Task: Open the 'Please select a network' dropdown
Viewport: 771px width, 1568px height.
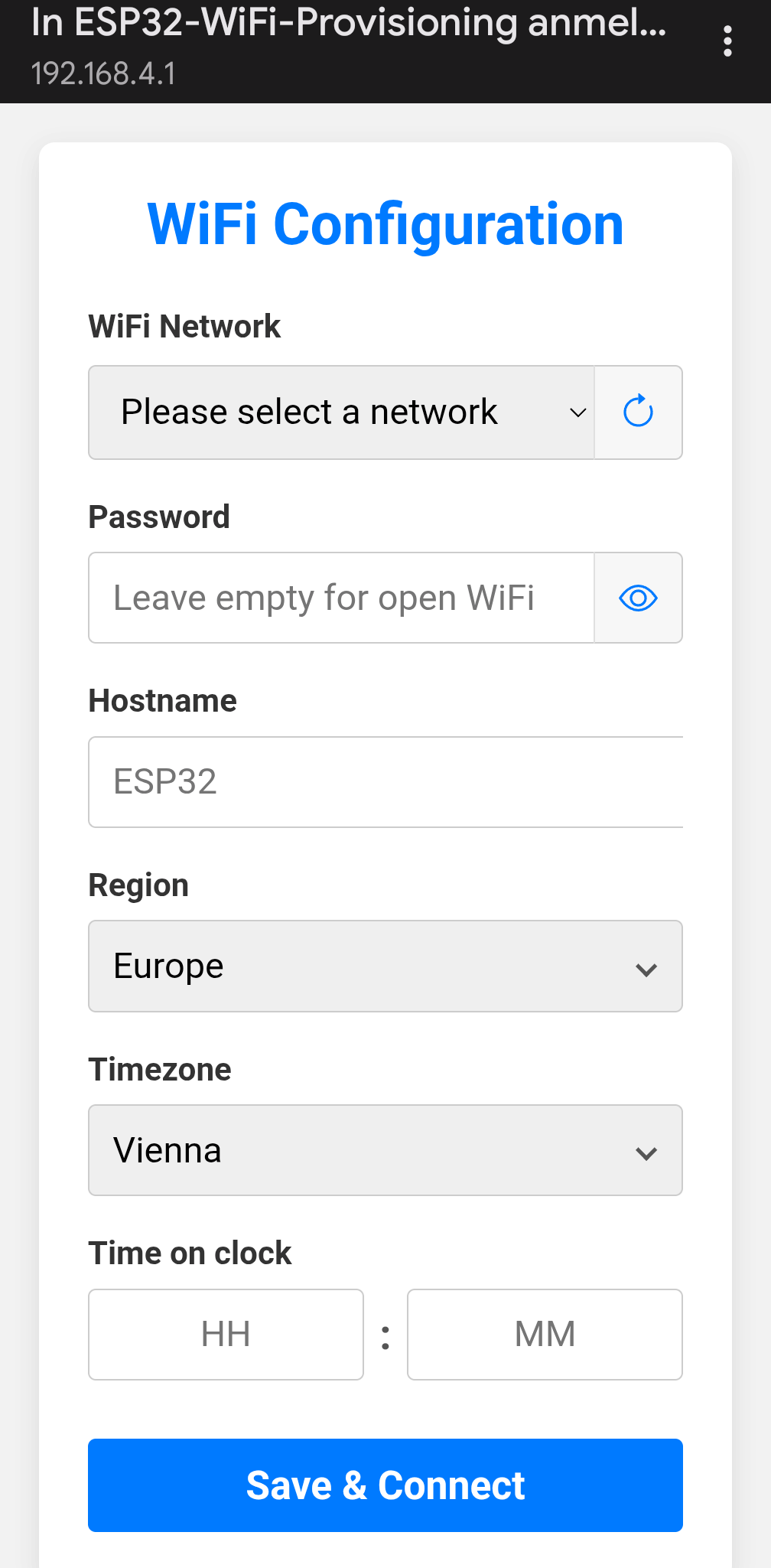Action: (341, 412)
